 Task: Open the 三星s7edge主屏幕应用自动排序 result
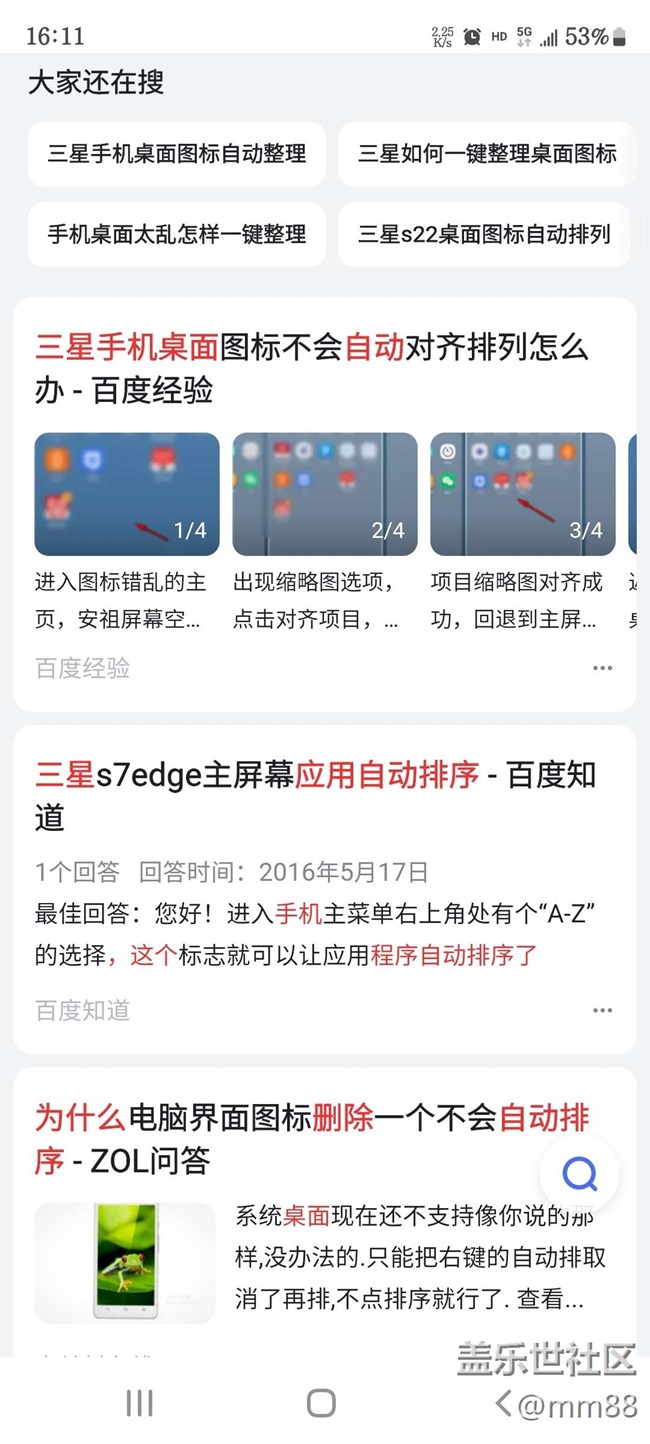[316, 796]
